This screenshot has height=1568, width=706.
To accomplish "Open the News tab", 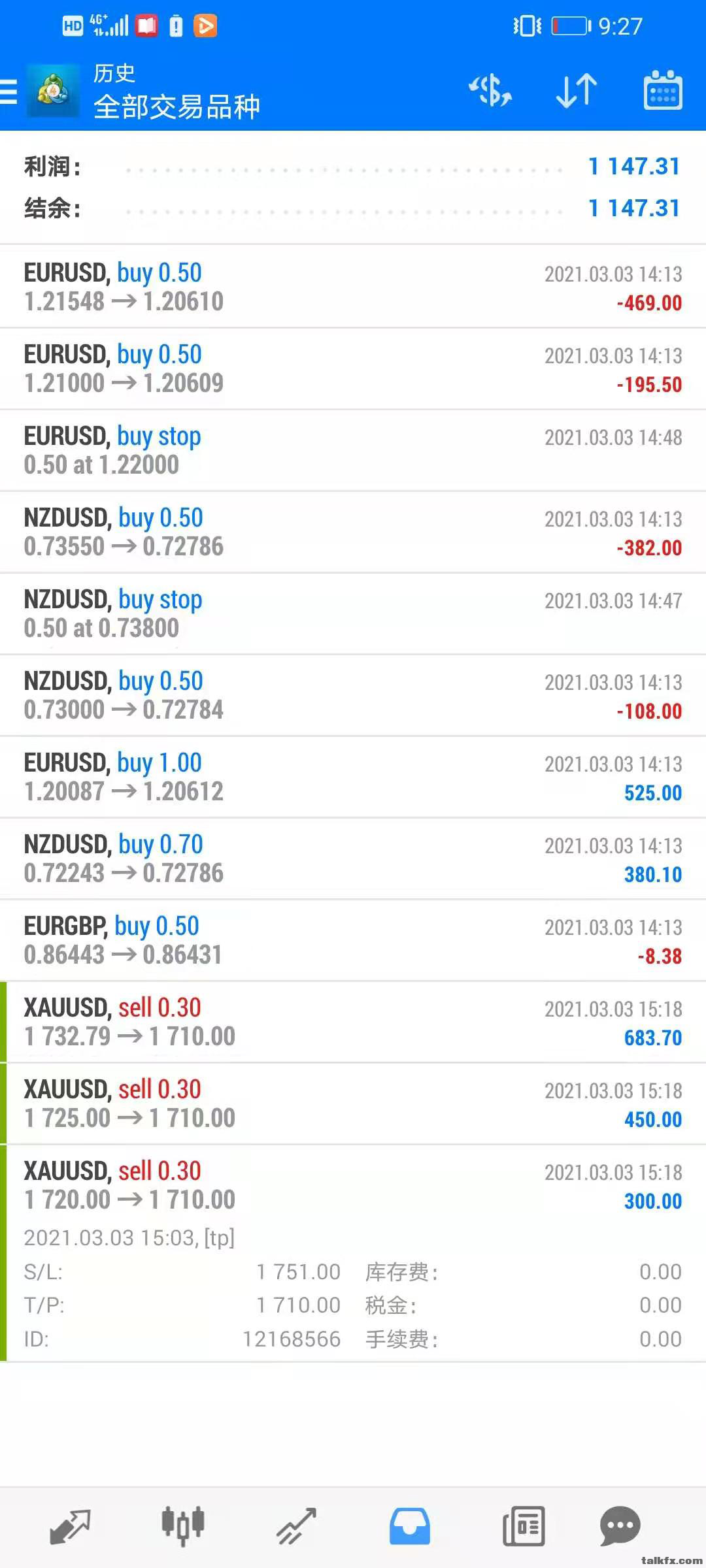I will (x=524, y=1526).
